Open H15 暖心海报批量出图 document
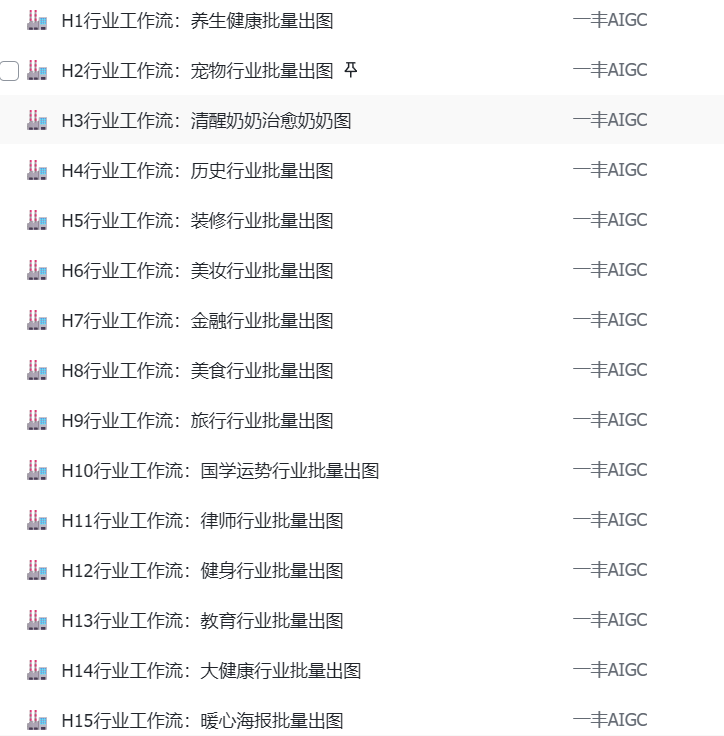724x736 pixels. 202,720
